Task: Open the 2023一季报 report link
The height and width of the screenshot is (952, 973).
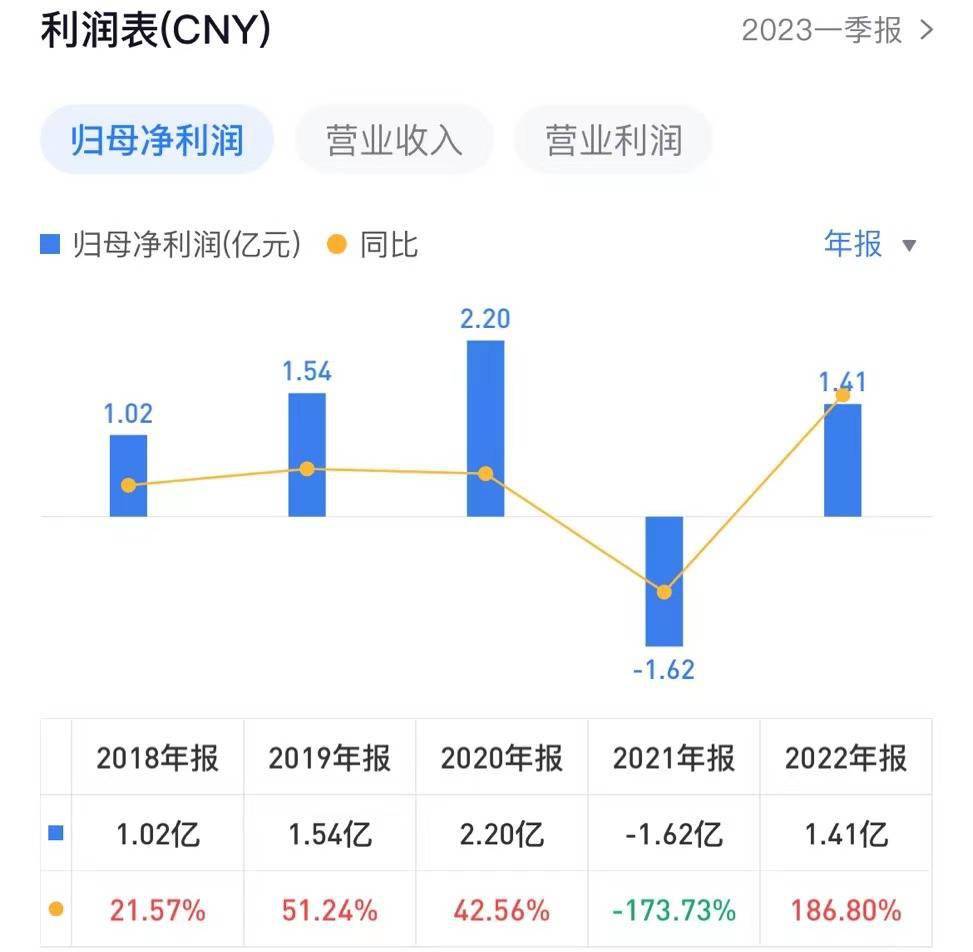Action: click(x=836, y=30)
